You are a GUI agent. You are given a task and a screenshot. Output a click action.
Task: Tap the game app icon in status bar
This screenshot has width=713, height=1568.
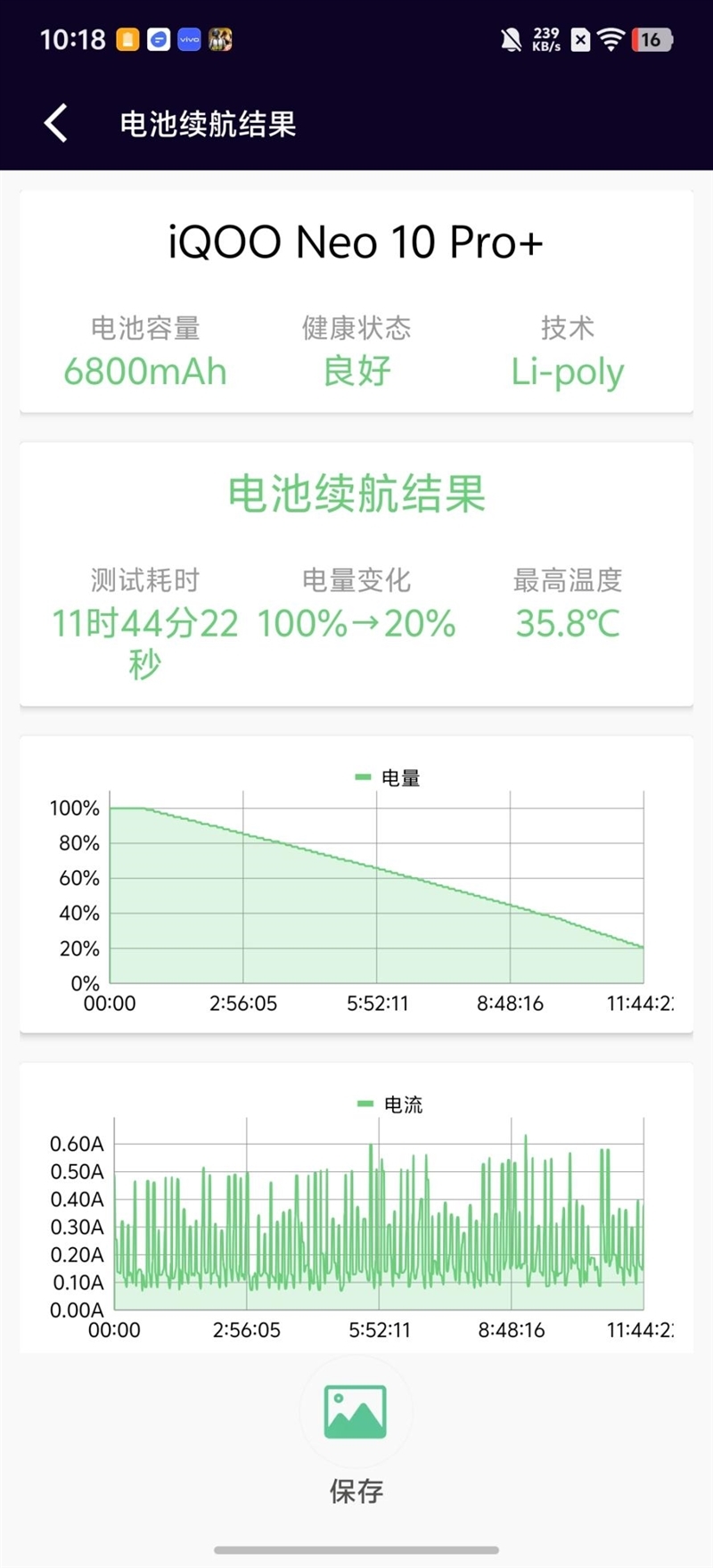click(x=221, y=39)
